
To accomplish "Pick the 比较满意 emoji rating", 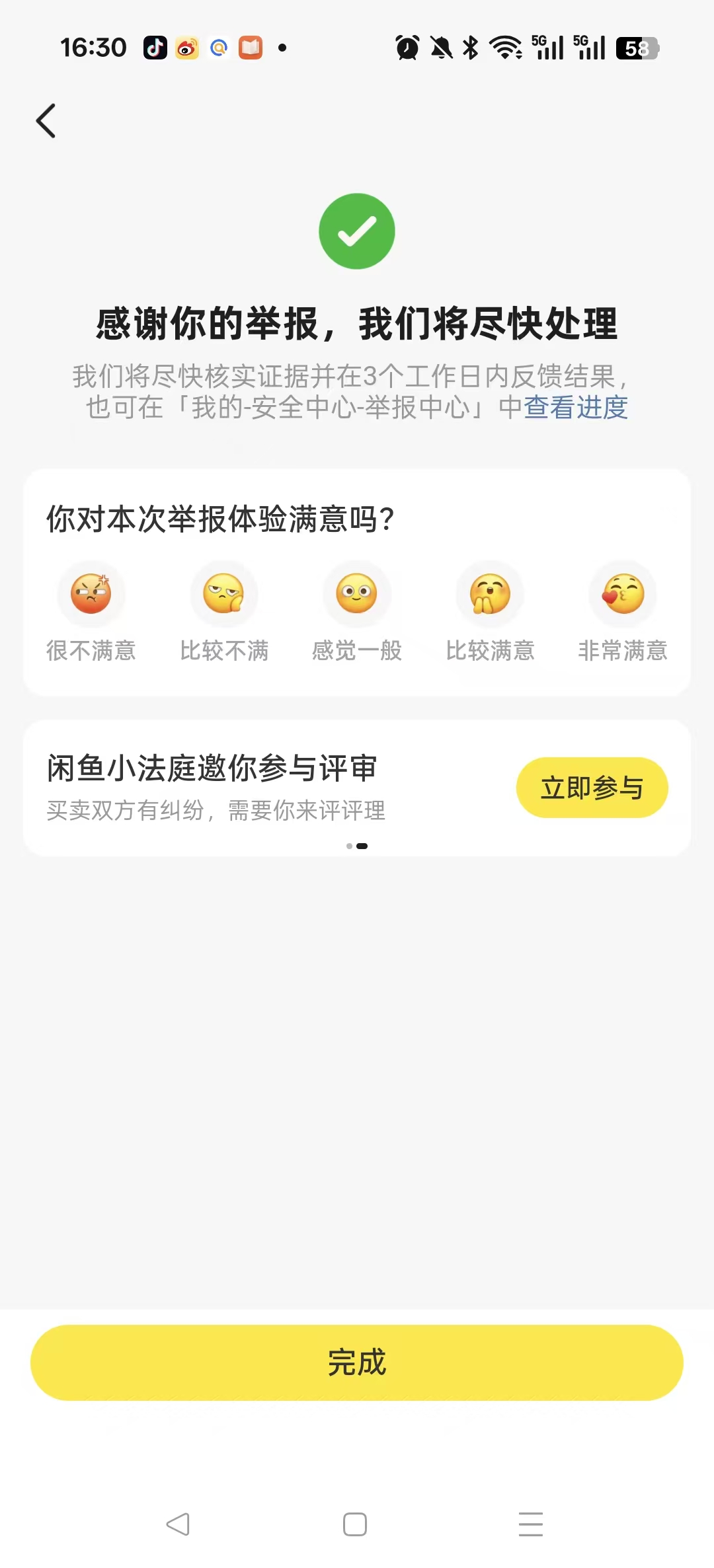I will pyautogui.click(x=490, y=593).
